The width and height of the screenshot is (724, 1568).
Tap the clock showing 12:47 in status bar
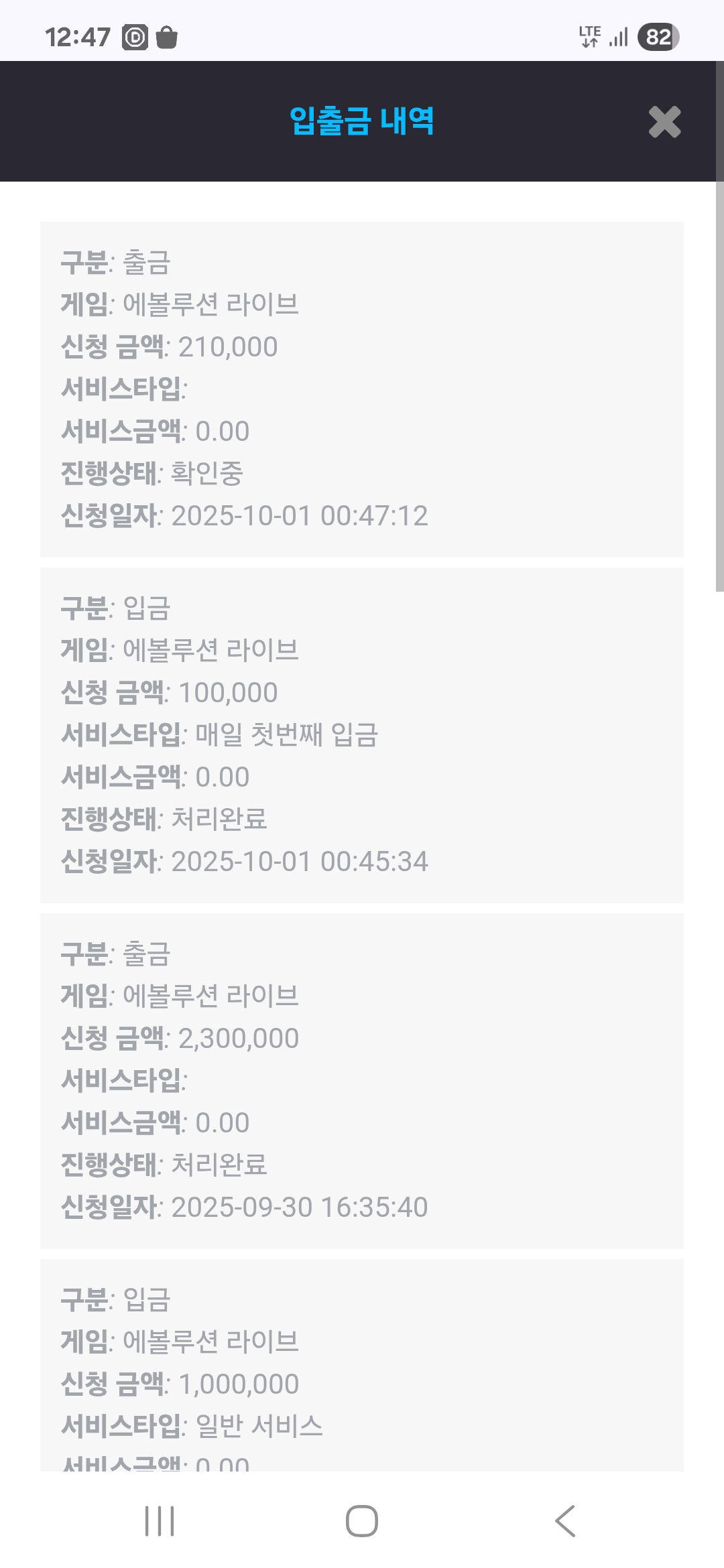pyautogui.click(x=79, y=38)
